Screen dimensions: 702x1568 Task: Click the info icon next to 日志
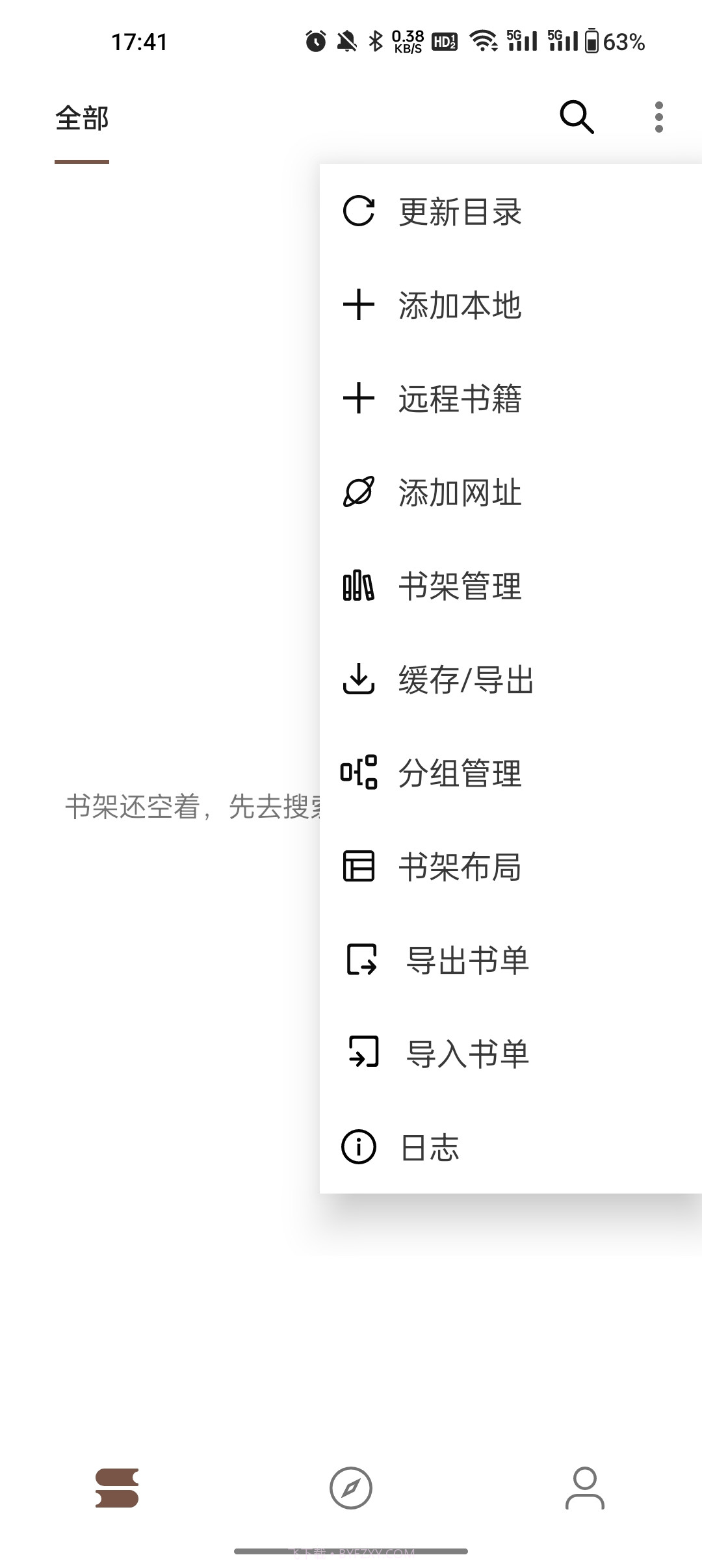358,1147
